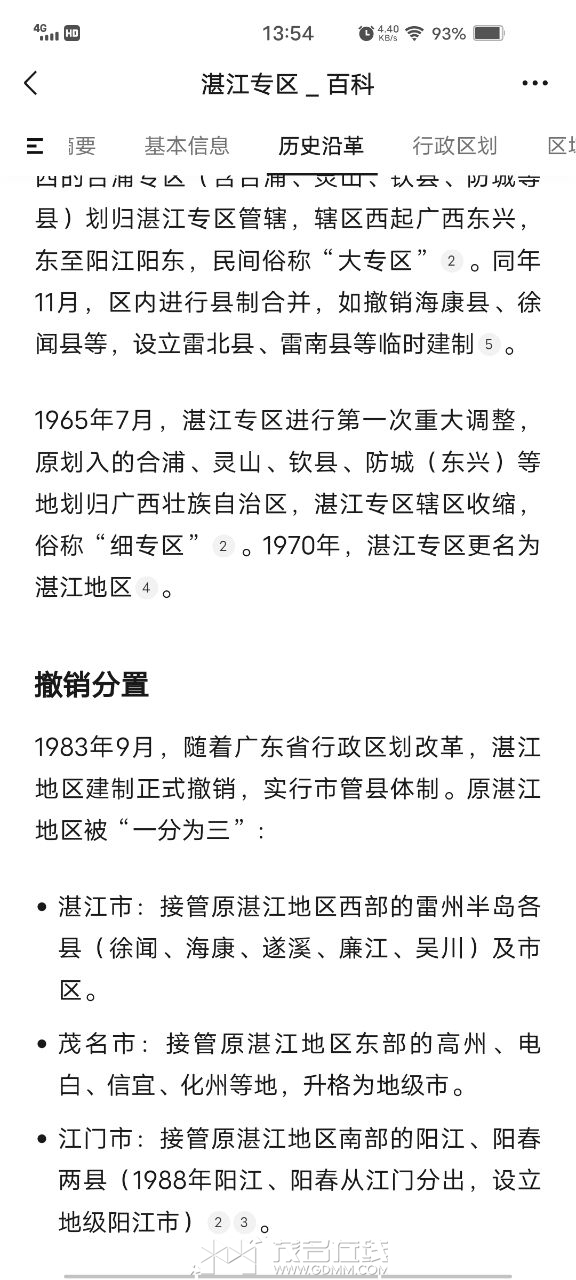Switch to the 行政区划 tab
The width and height of the screenshot is (576, 1280).
click(x=455, y=146)
